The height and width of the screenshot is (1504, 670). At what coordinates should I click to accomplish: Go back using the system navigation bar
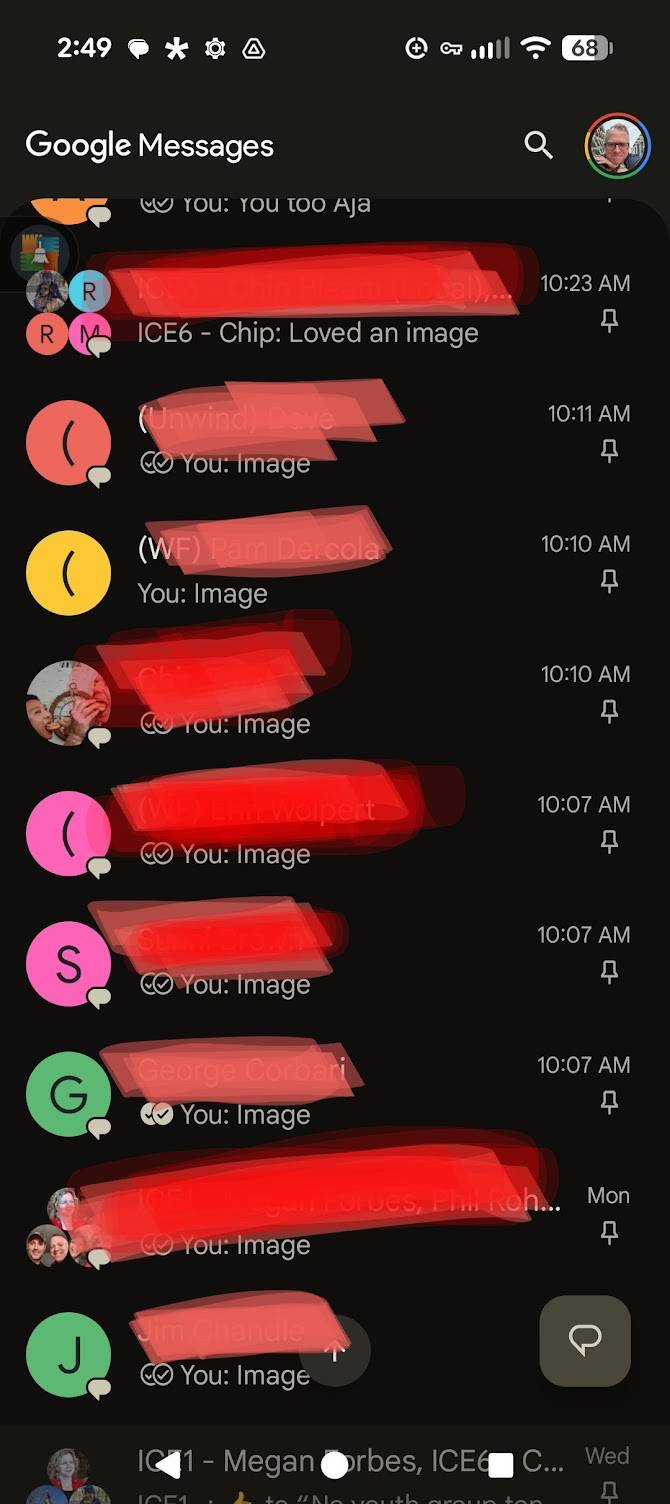[168, 1465]
